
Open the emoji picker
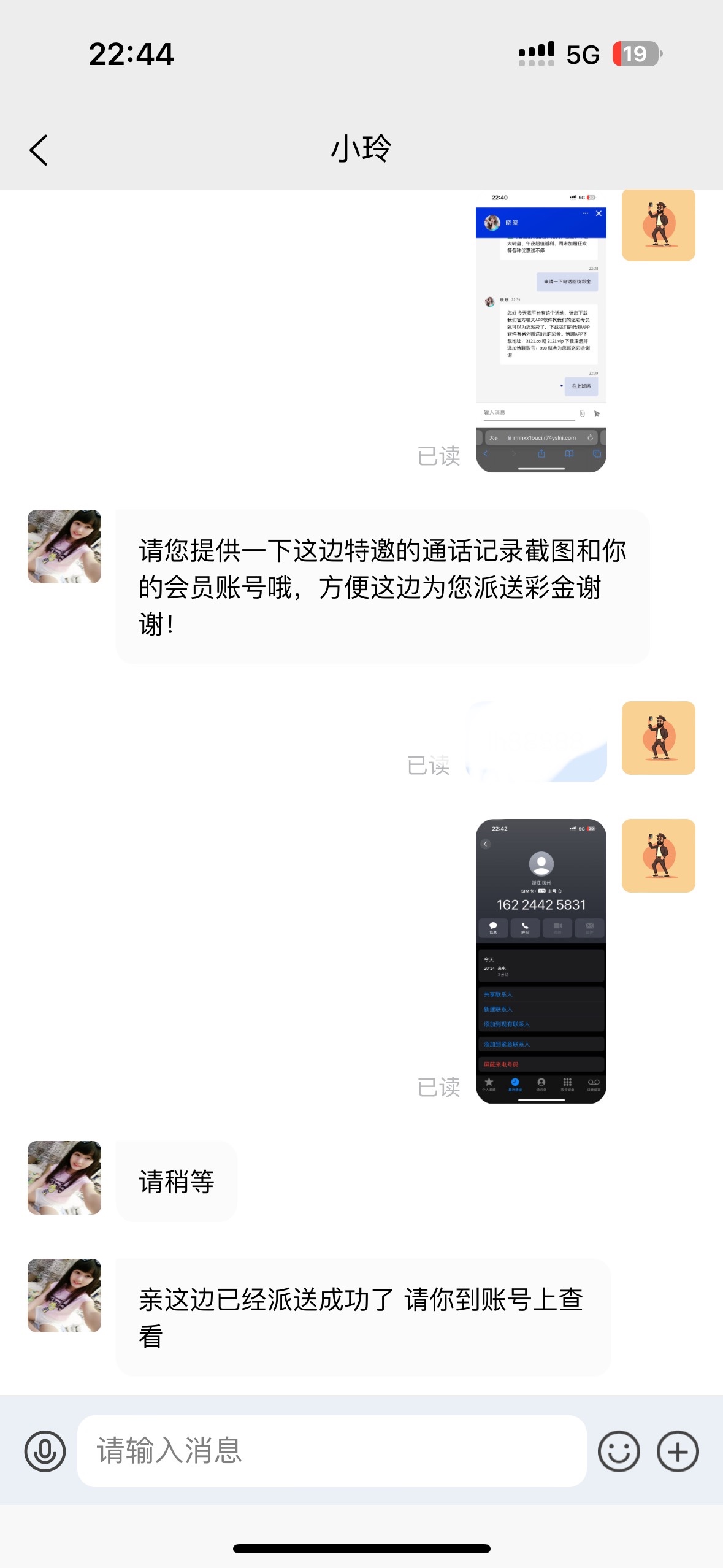point(619,1451)
